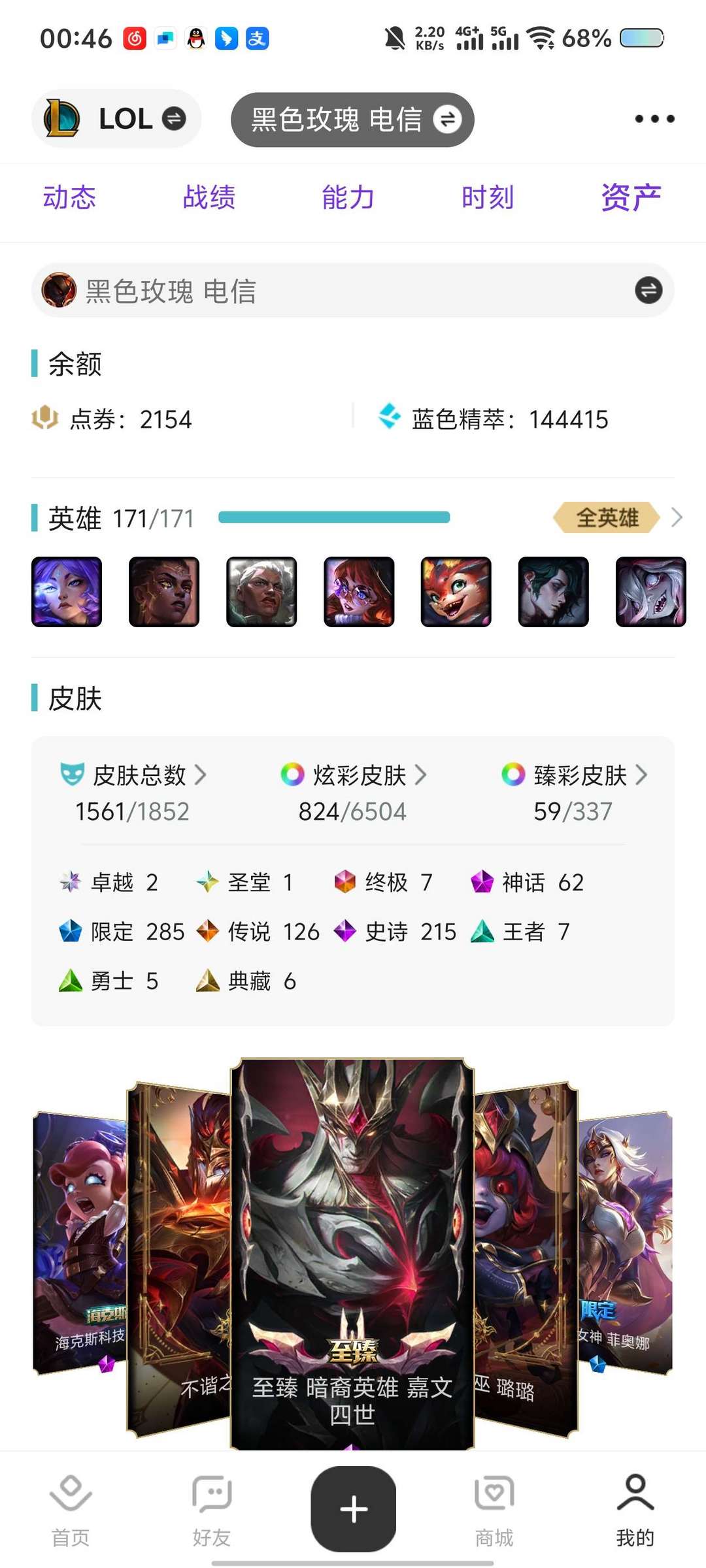706x1568 pixels.
Task: Select the 王者 skin tier icon
Action: pos(482,932)
